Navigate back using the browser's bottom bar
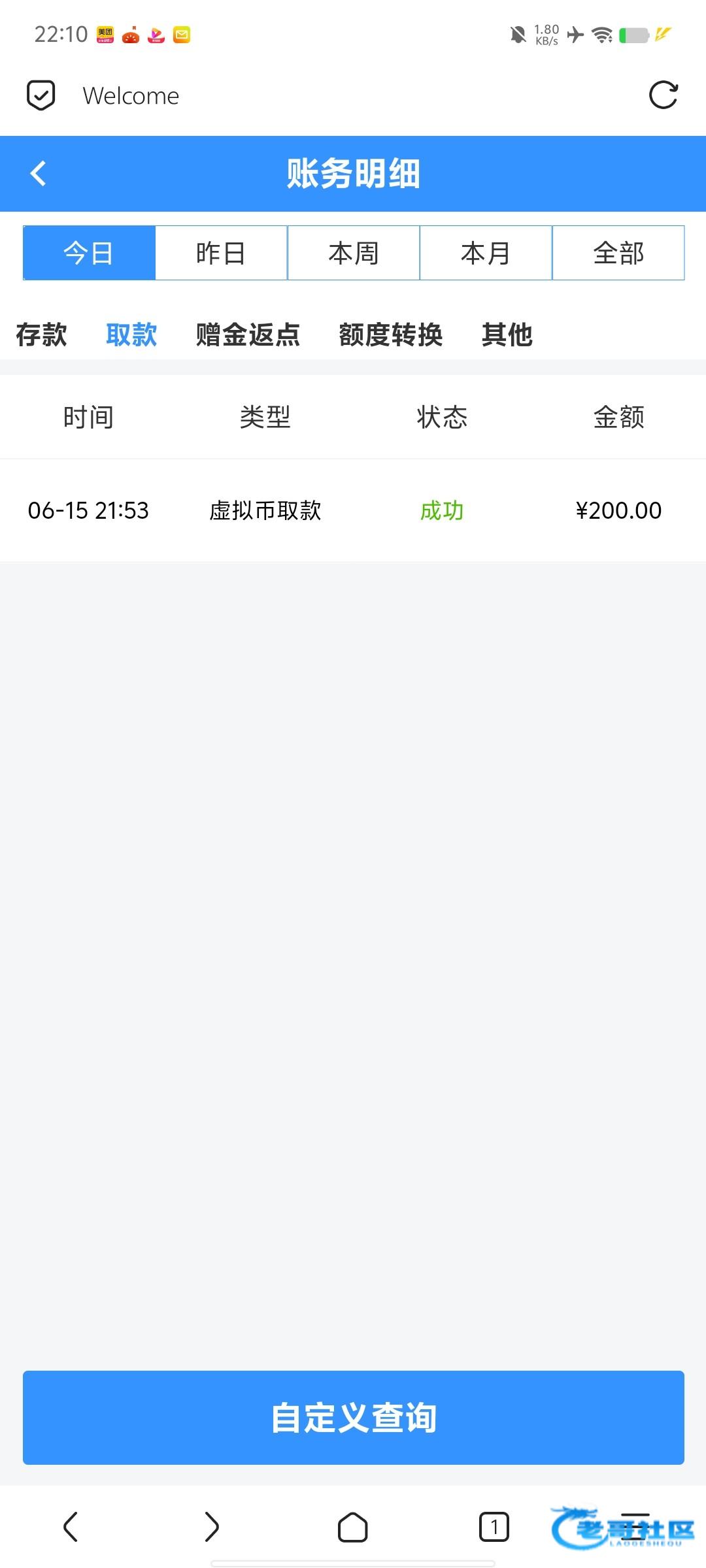Screen dimensions: 706x1568 [71, 1527]
